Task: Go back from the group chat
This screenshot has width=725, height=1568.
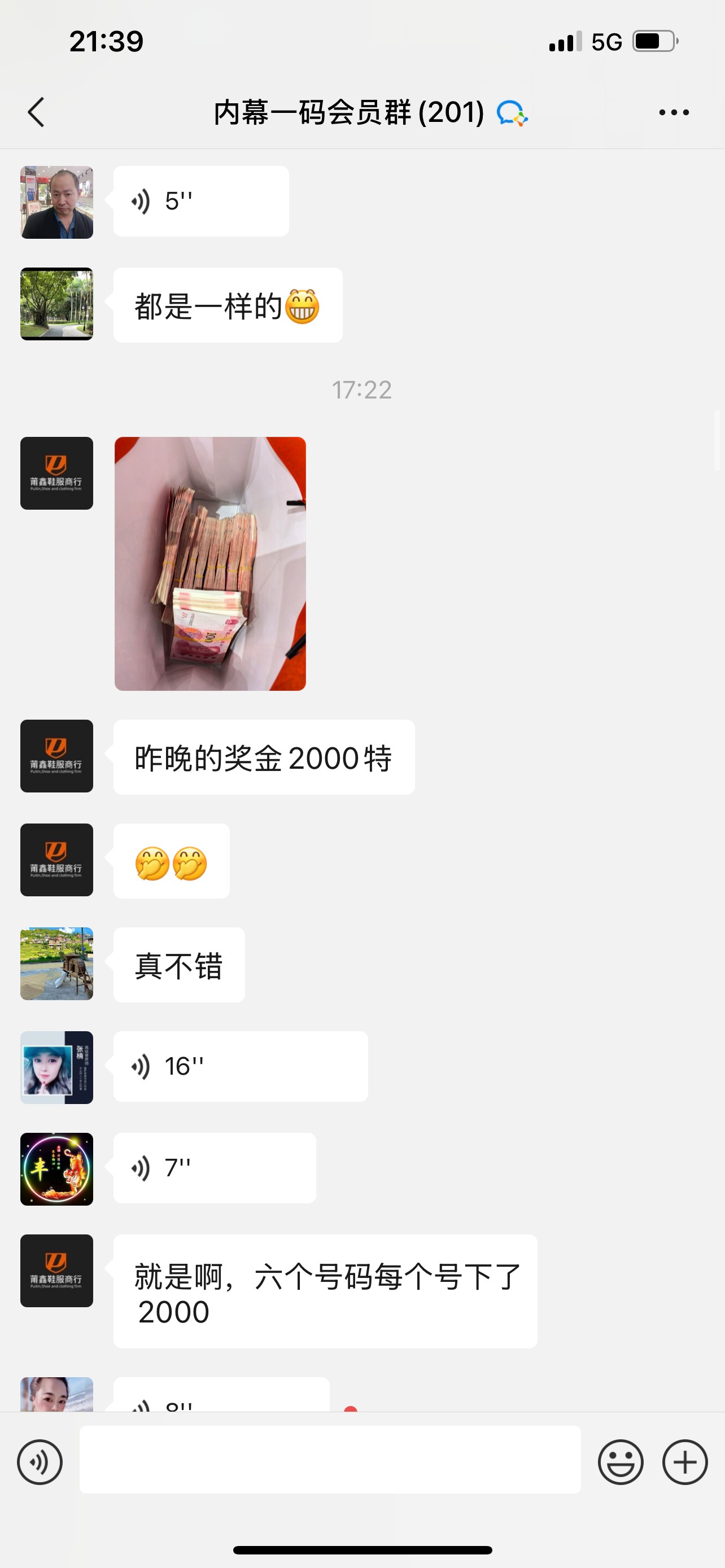Action: (x=37, y=113)
